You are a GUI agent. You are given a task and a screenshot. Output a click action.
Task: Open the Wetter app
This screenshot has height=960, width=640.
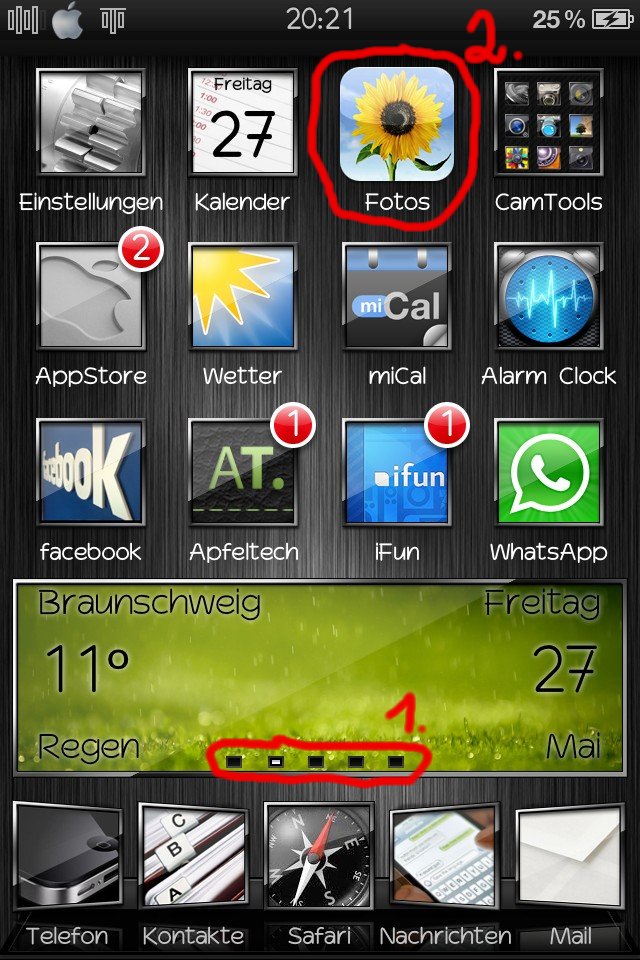pos(243,297)
